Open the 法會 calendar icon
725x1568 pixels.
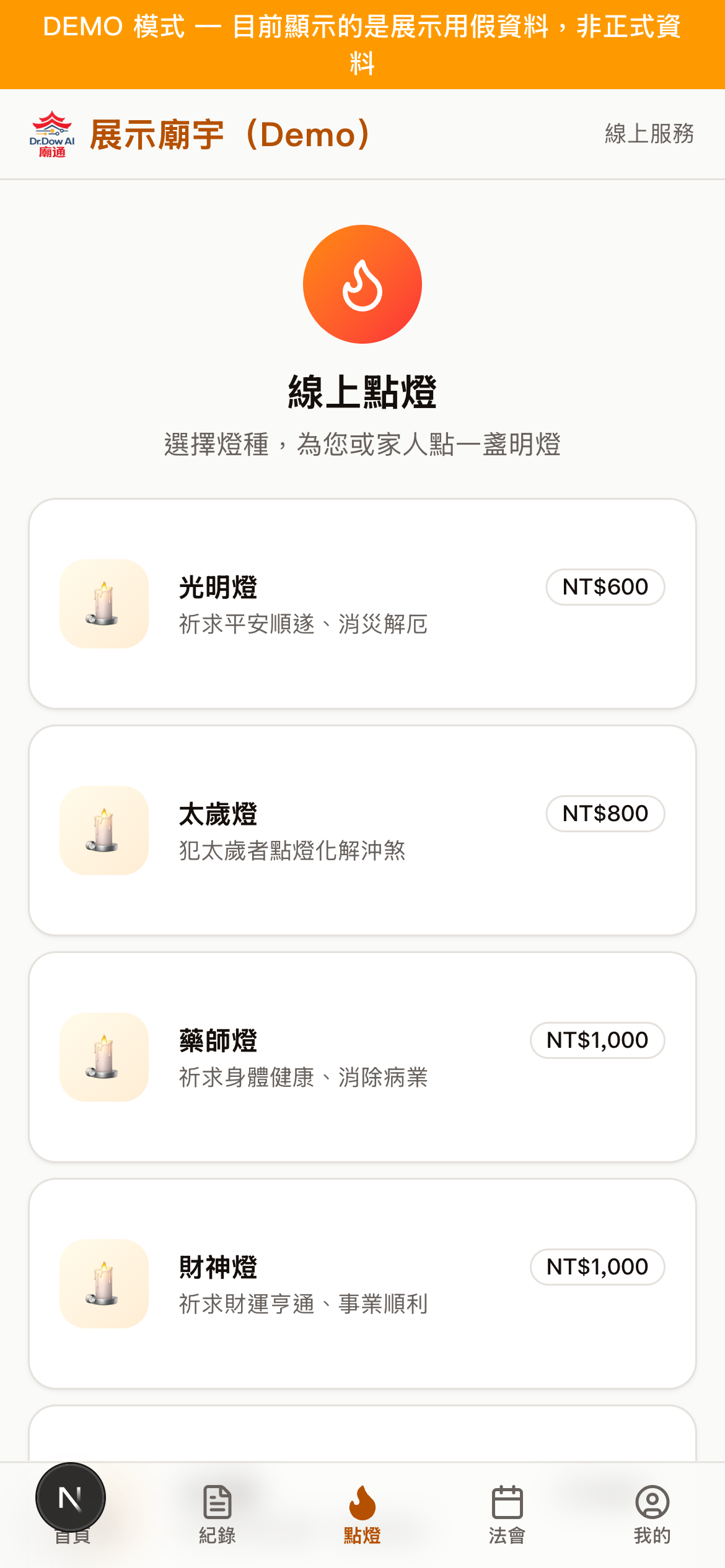507,1502
